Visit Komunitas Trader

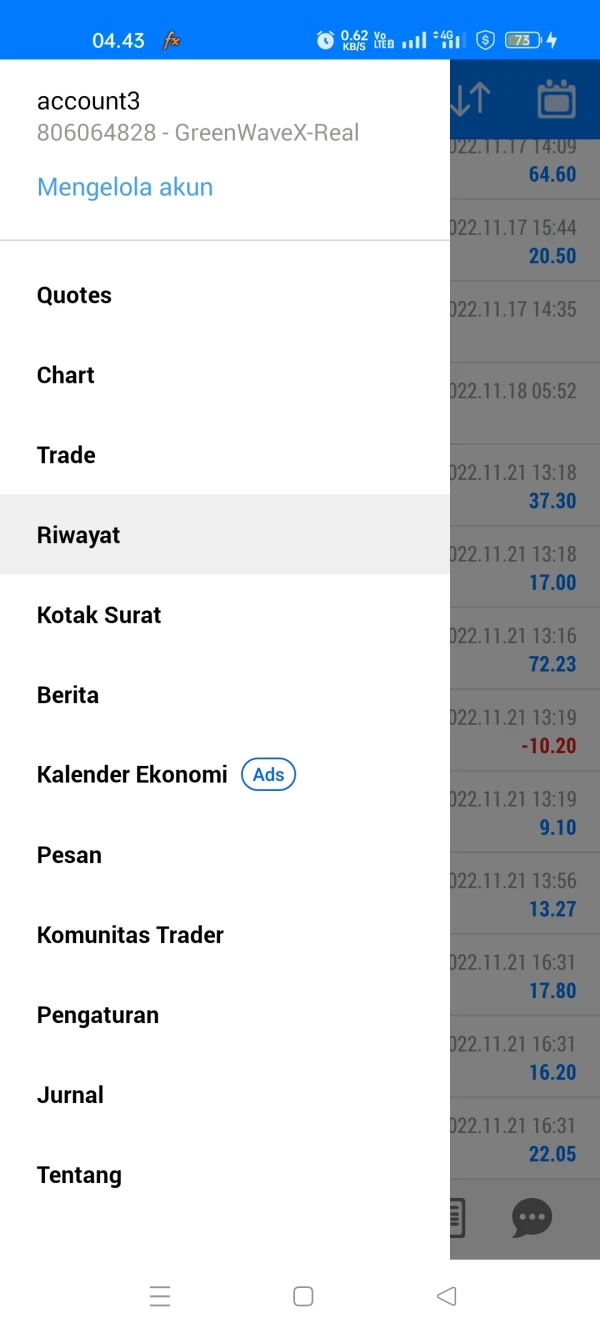(130, 935)
